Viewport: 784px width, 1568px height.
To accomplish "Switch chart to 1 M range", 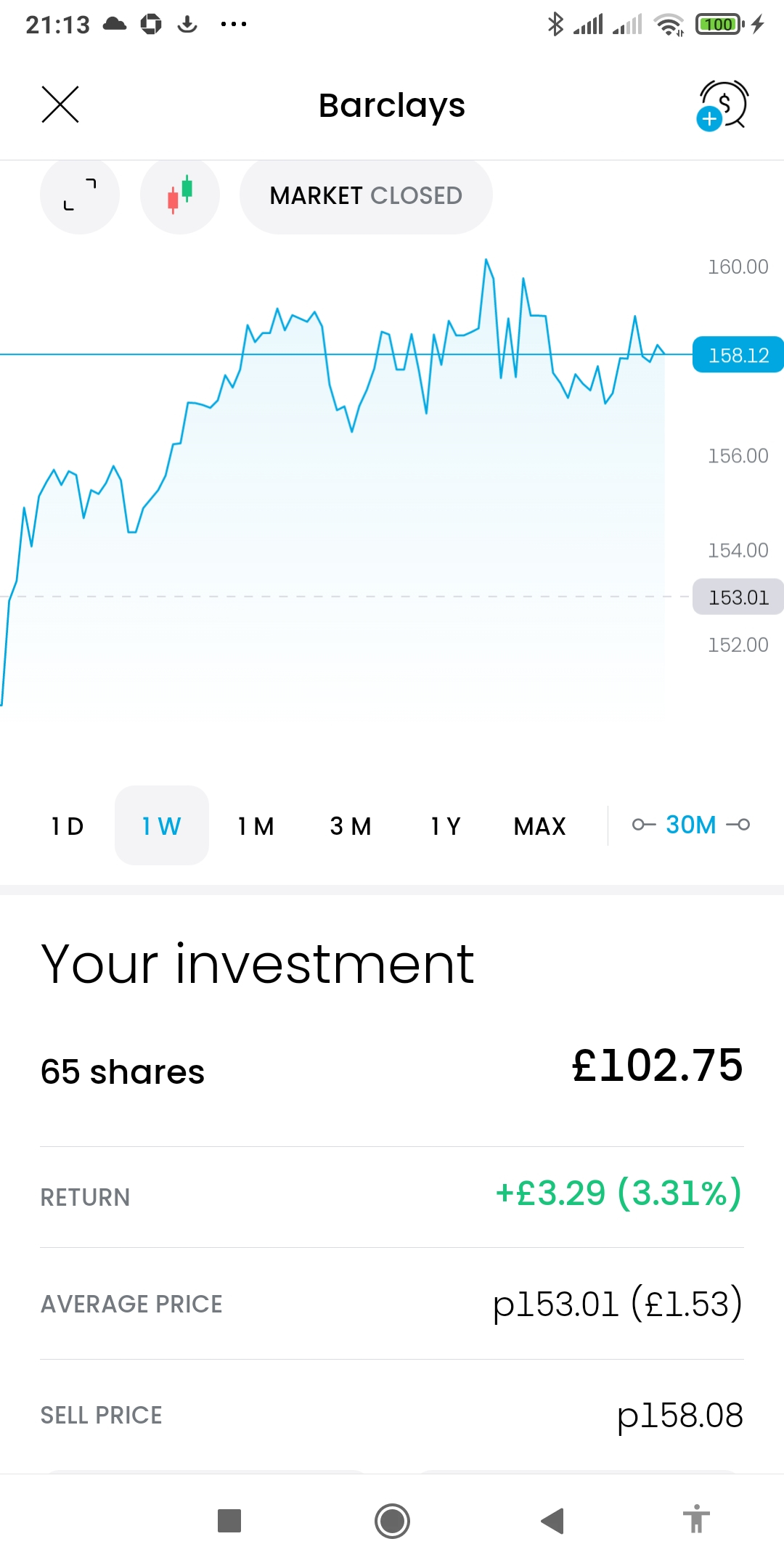I will click(256, 825).
